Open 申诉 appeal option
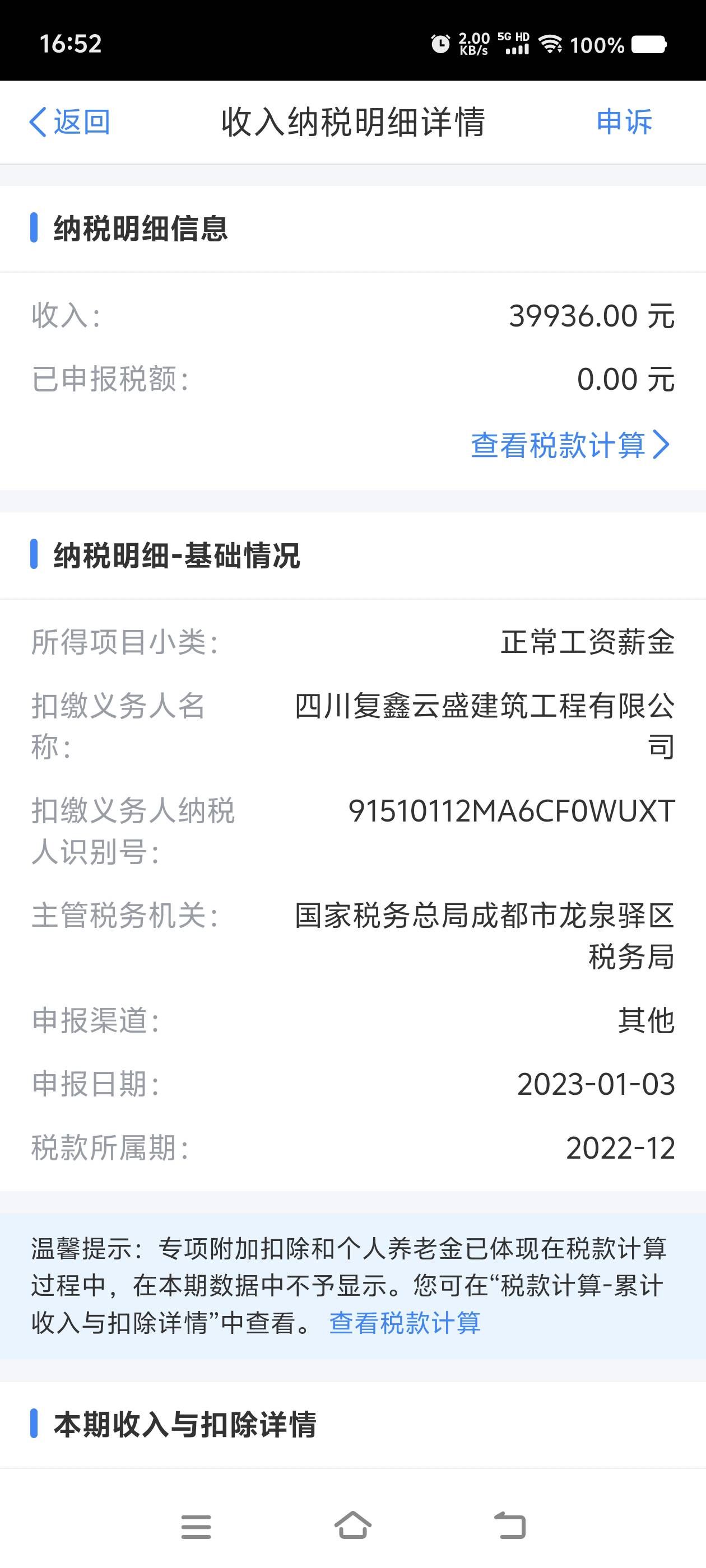This screenshot has width=706, height=1568. pos(624,122)
